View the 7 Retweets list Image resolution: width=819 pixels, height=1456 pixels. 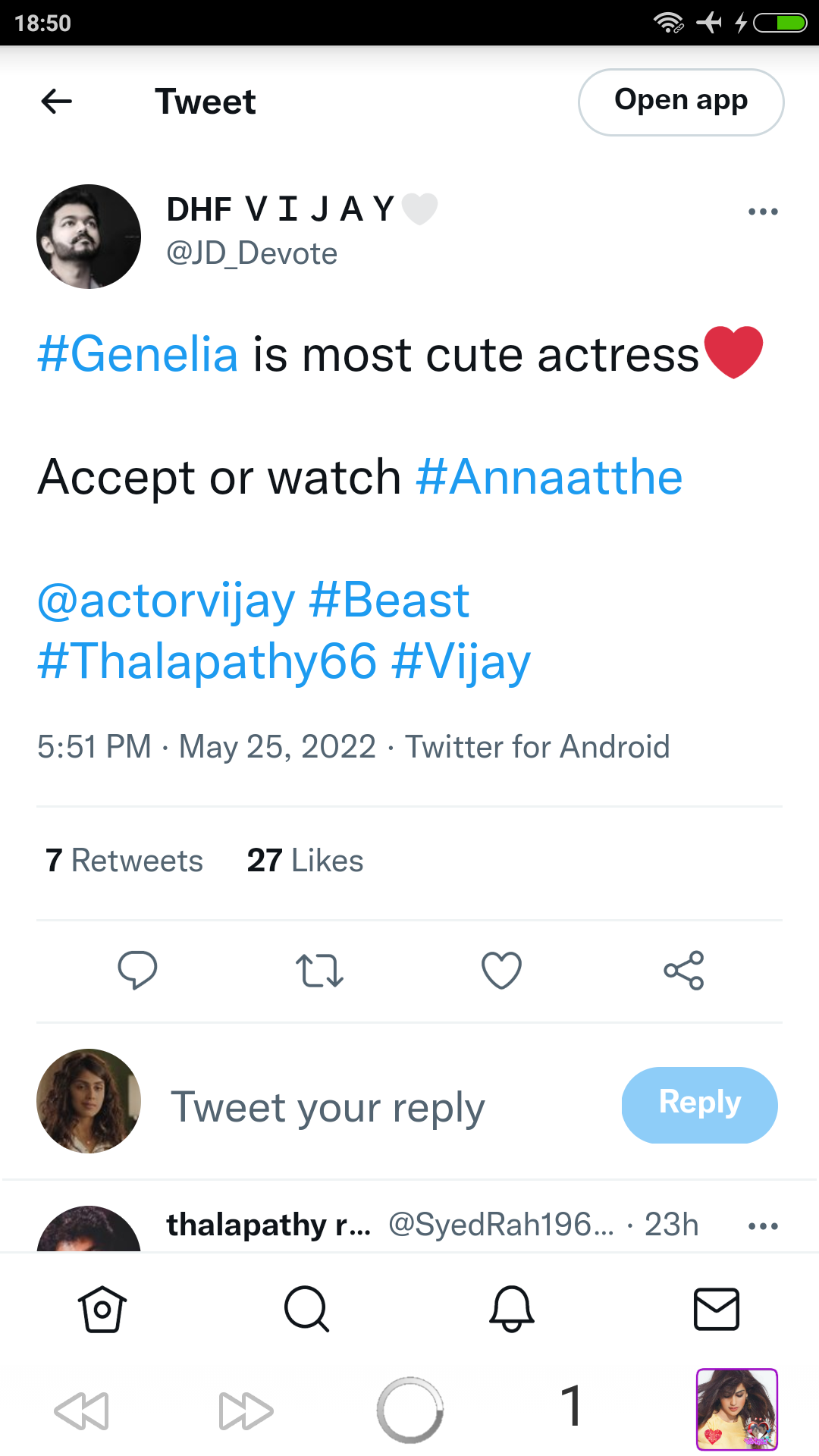[124, 861]
